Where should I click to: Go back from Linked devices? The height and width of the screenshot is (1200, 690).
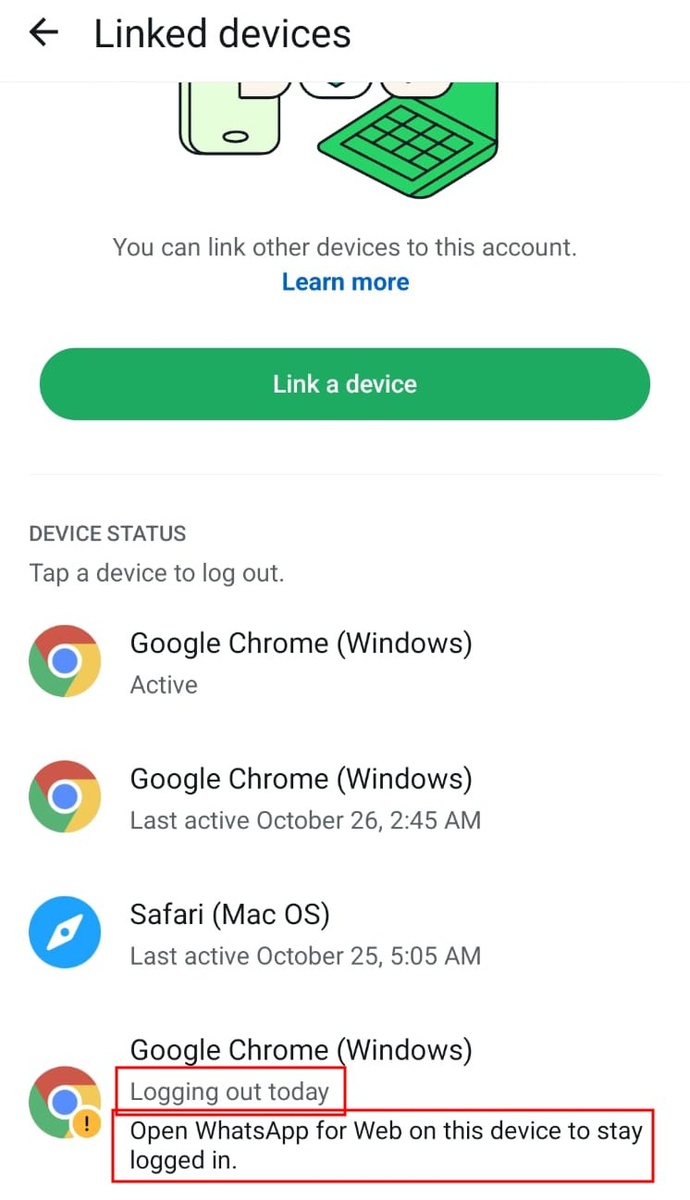[x=44, y=33]
